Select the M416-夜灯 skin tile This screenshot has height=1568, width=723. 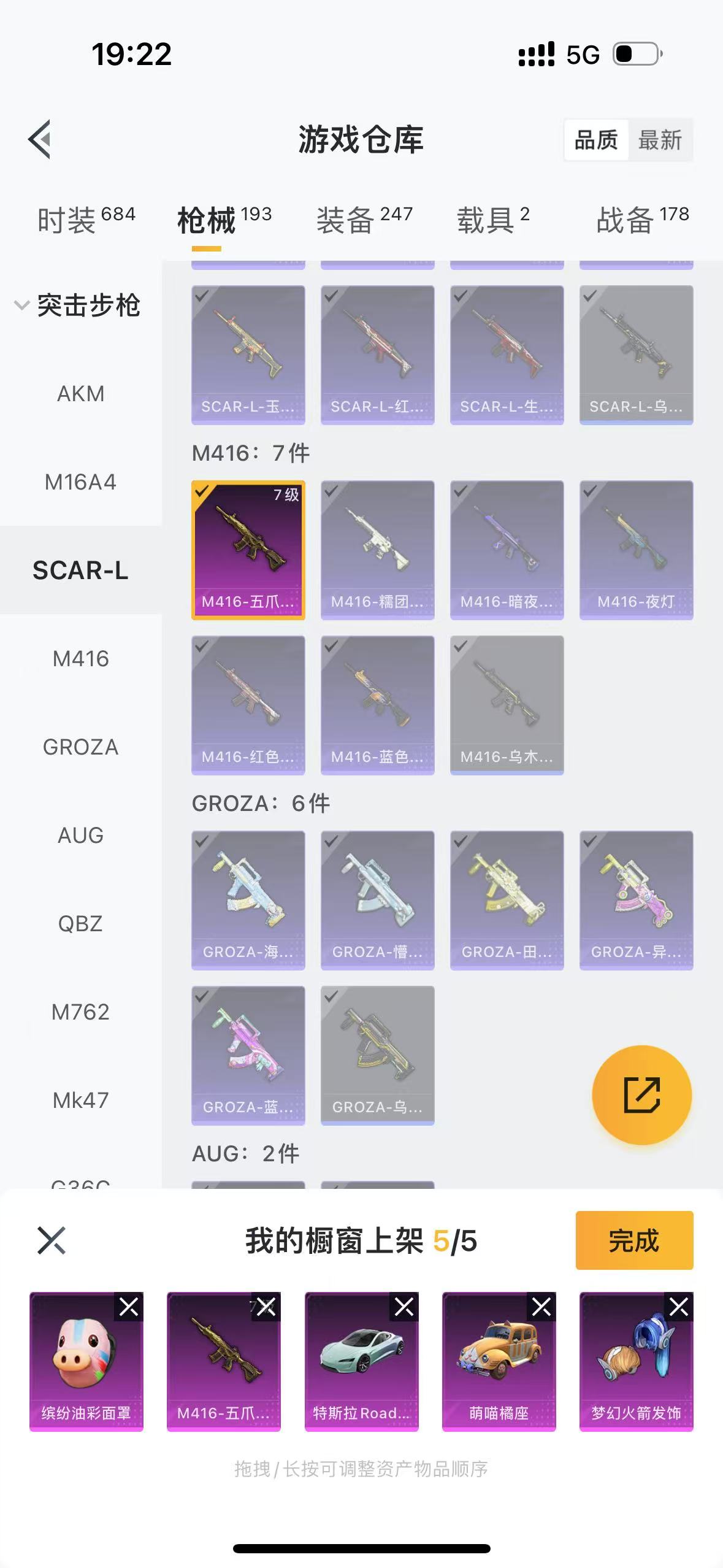[636, 549]
